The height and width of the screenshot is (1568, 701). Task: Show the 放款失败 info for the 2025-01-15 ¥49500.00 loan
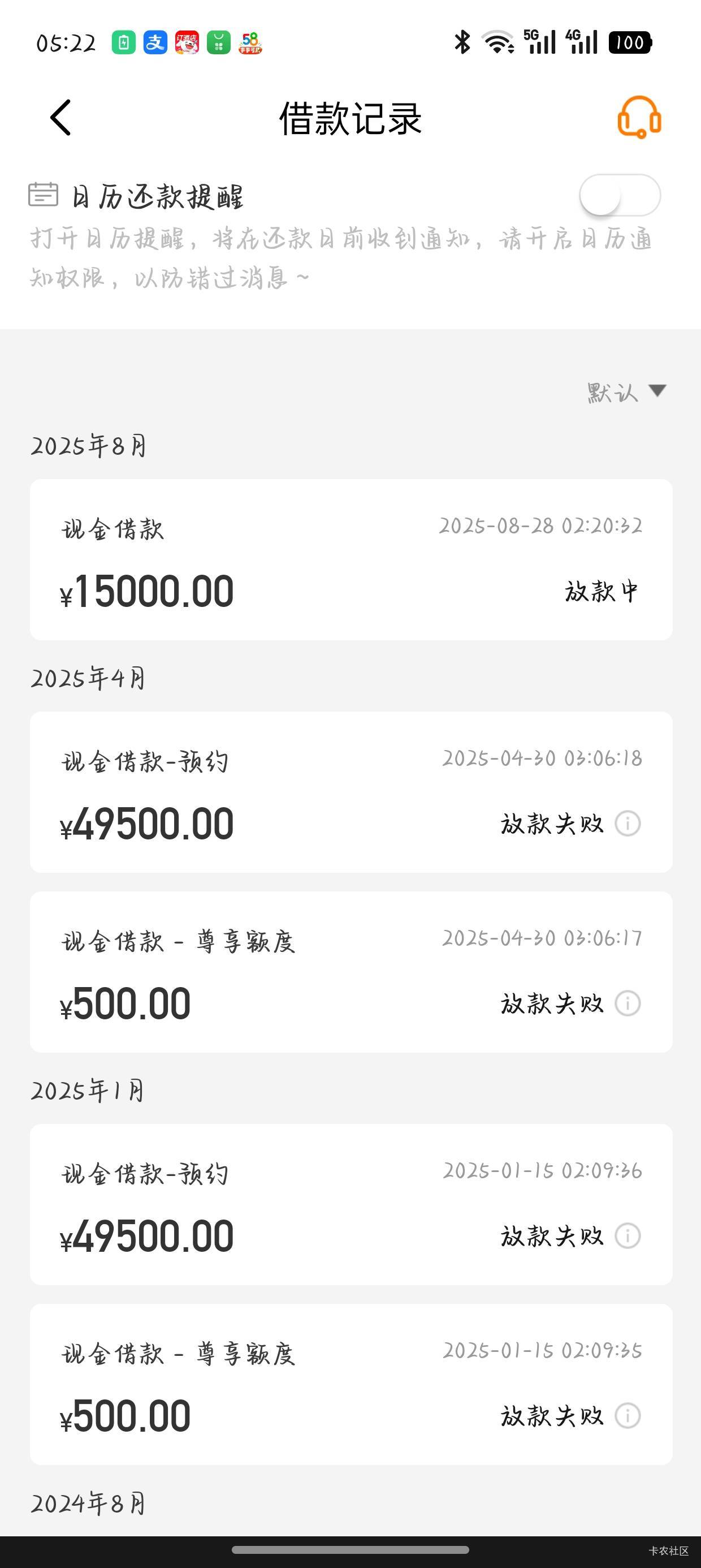click(x=628, y=1235)
